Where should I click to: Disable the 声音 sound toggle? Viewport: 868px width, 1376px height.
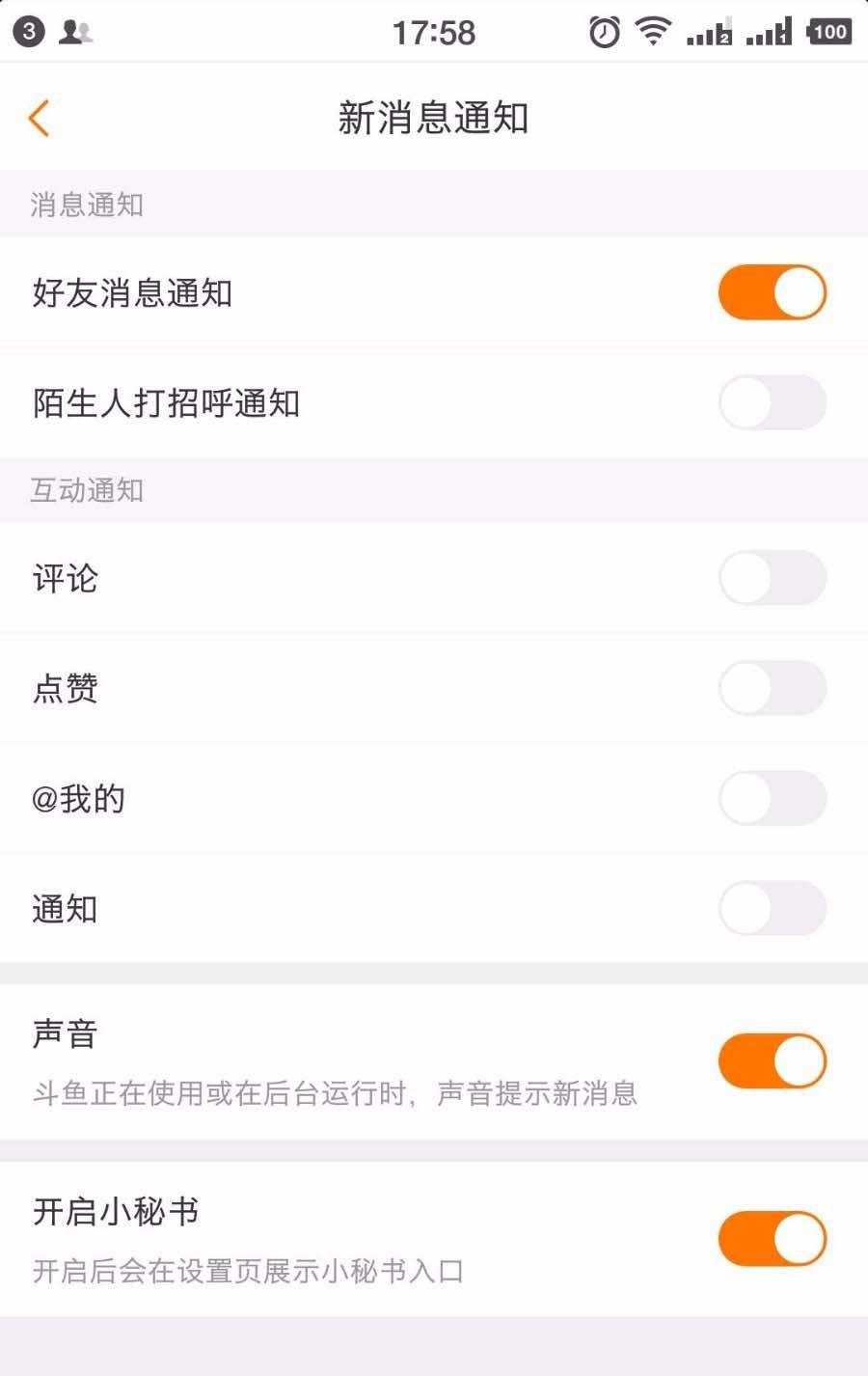[x=772, y=1060]
